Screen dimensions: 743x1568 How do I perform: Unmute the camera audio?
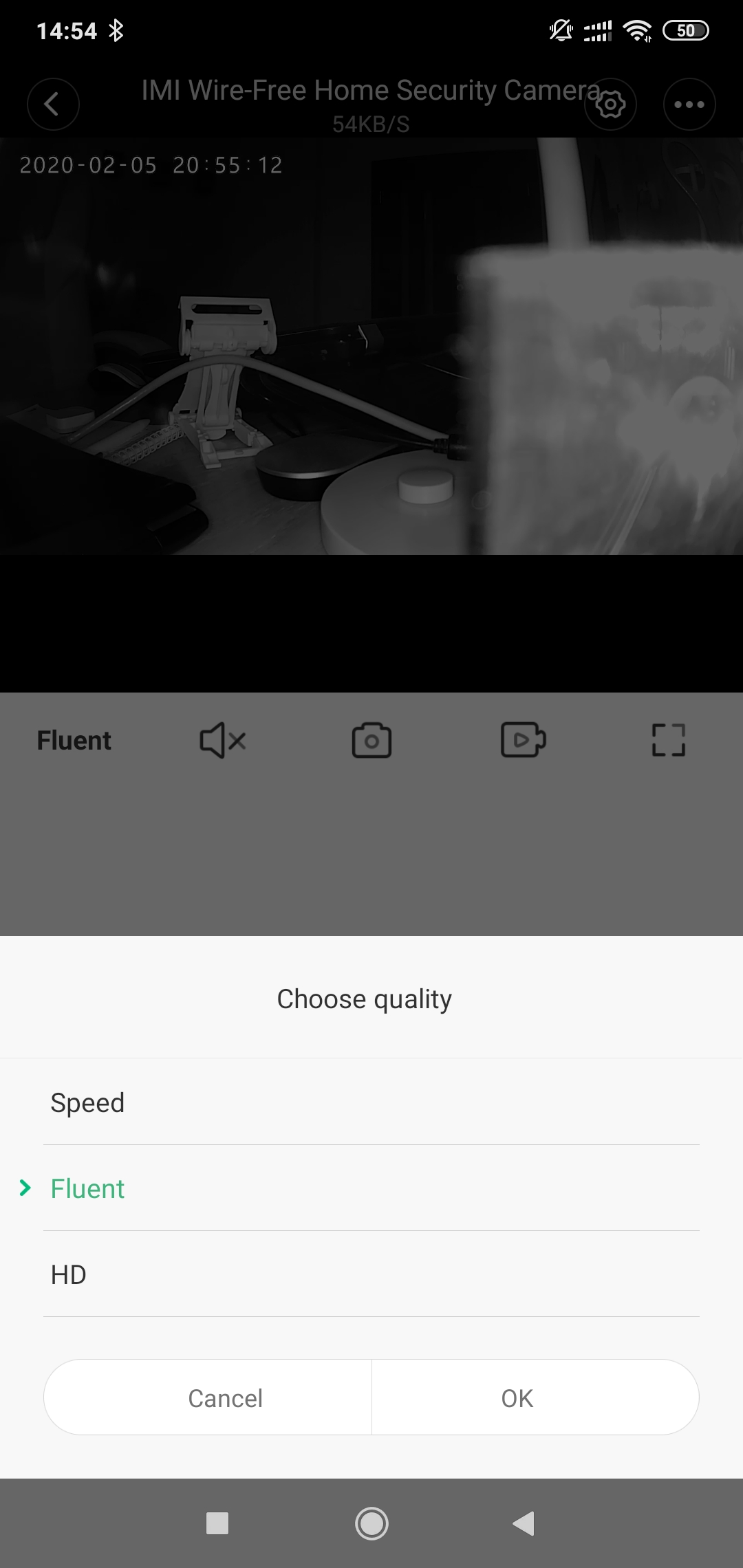click(x=223, y=741)
